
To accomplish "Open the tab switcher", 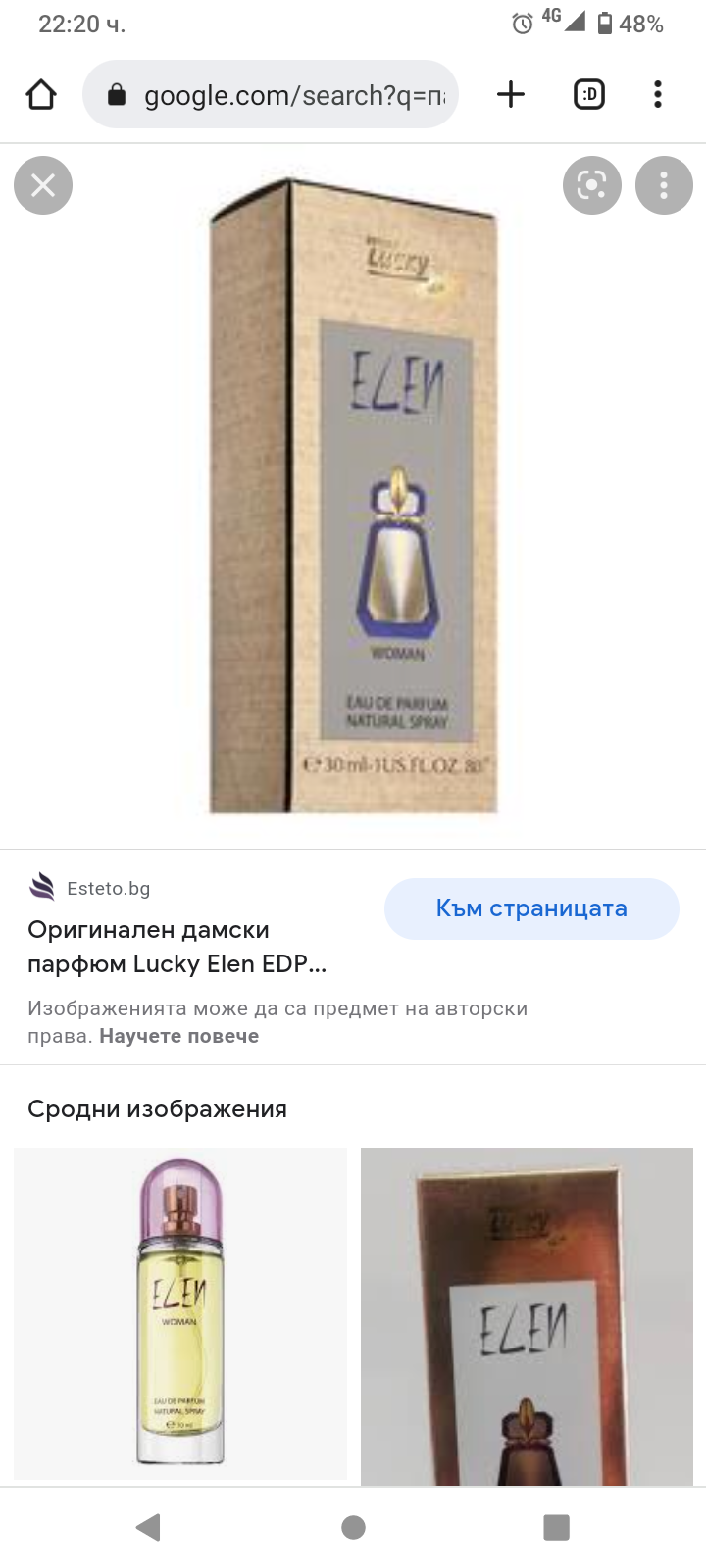I will click(x=588, y=95).
